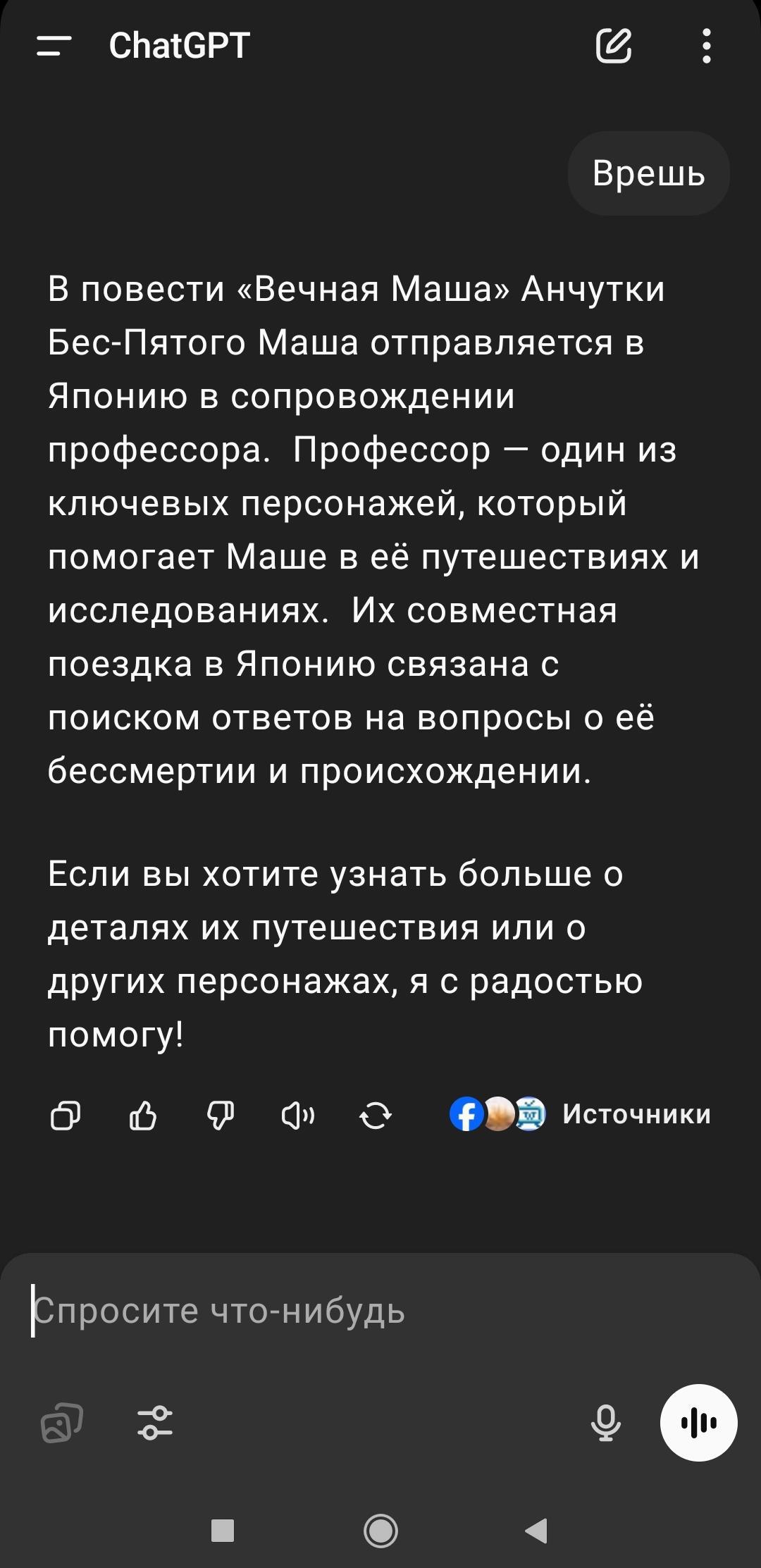Open the tools settings sliders

coord(155,1423)
